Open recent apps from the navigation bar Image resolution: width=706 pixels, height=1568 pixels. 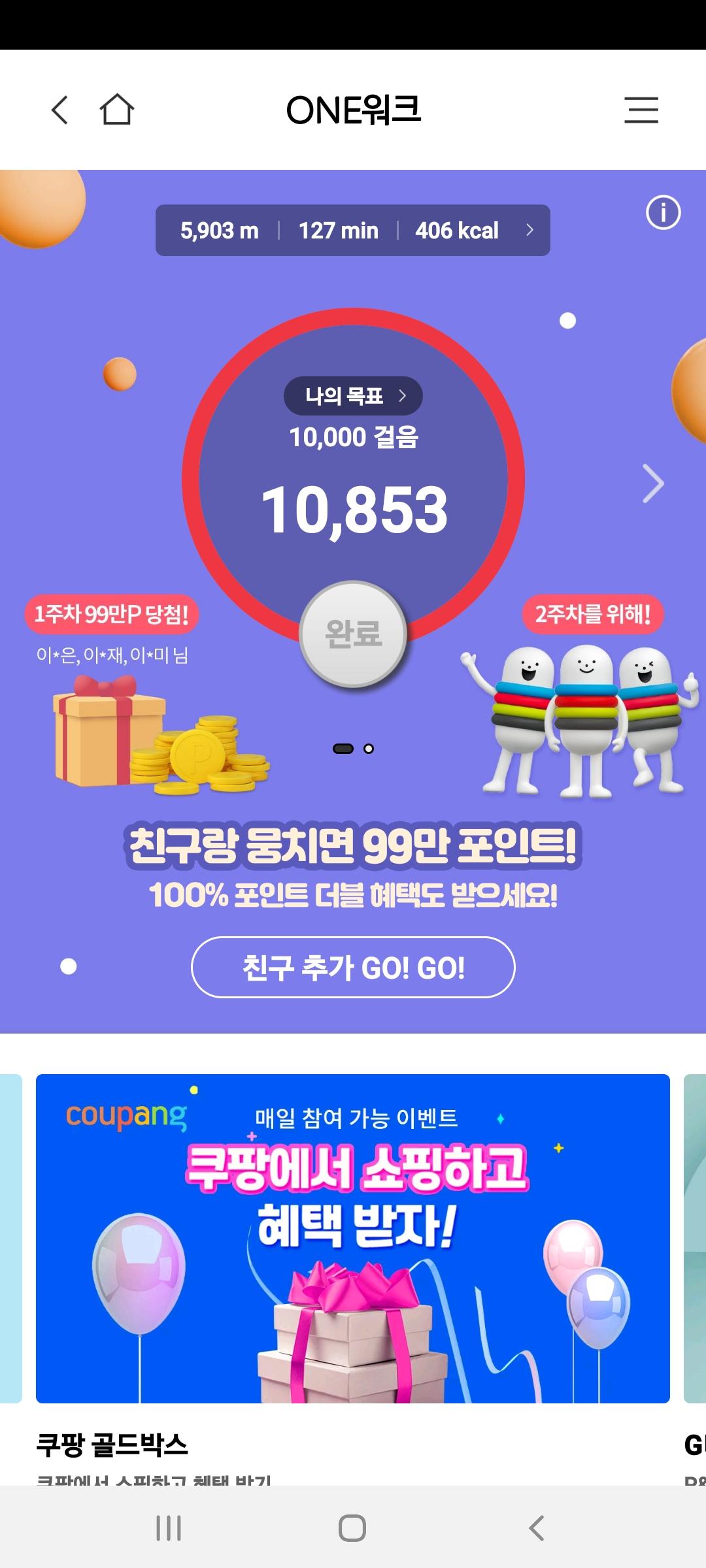click(169, 1528)
